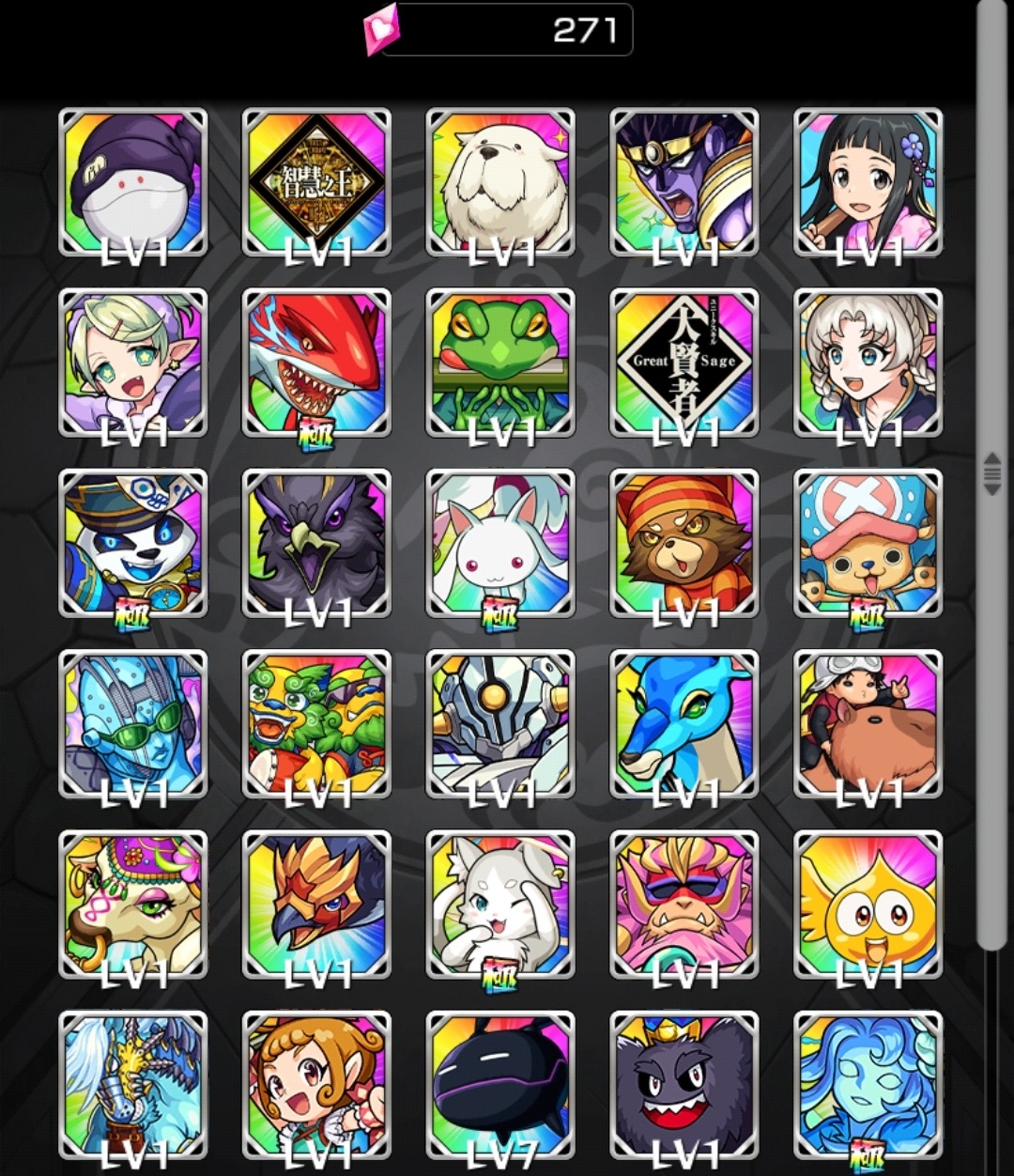The width and height of the screenshot is (1014, 1176).
Task: Select the white dog character tile
Action: pos(499,182)
